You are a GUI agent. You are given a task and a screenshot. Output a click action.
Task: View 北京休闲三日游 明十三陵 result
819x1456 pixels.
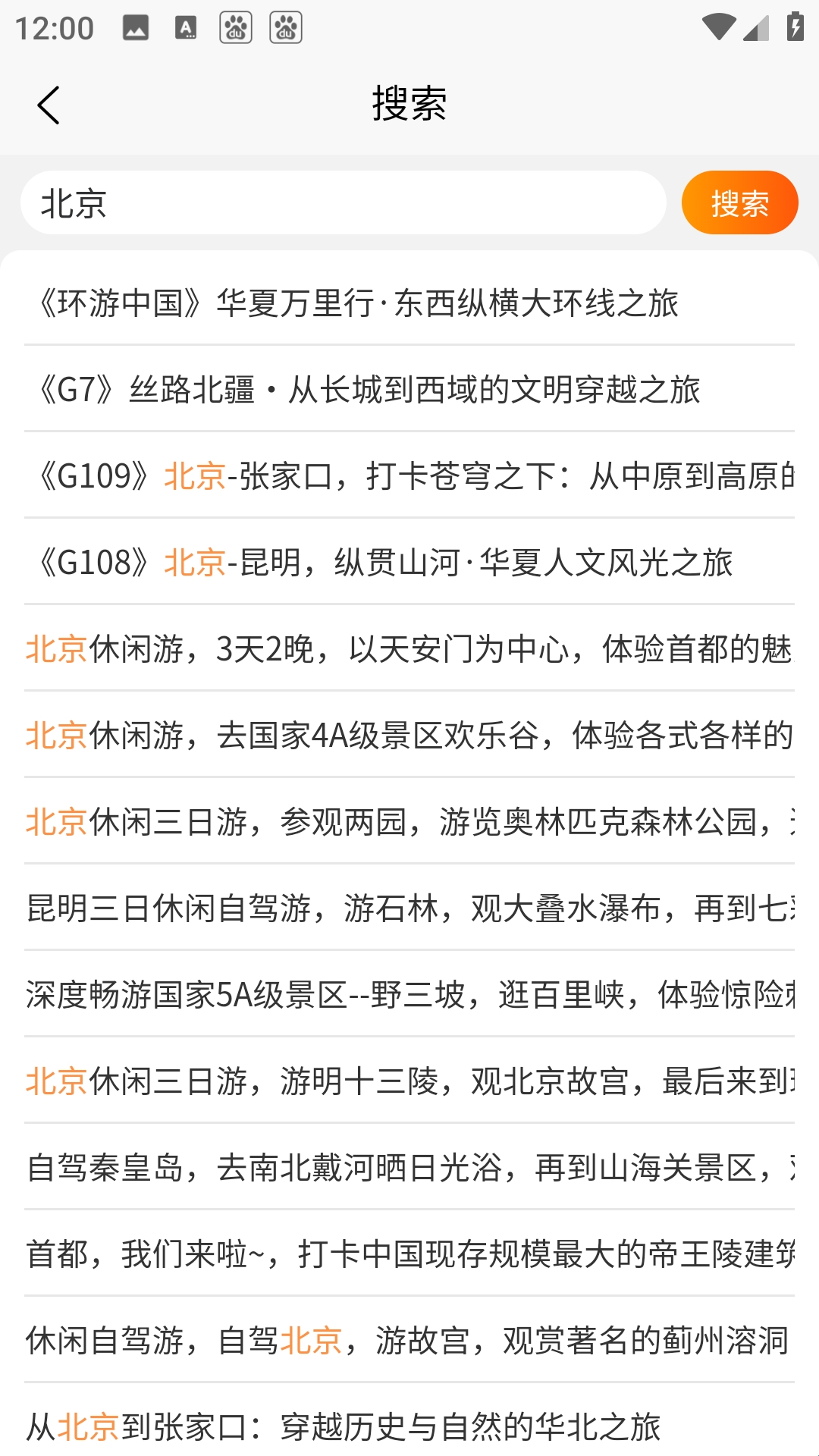pos(409,1081)
